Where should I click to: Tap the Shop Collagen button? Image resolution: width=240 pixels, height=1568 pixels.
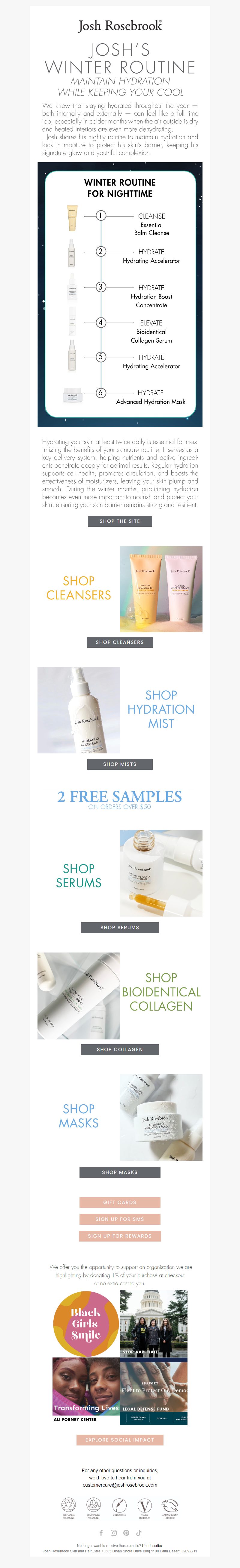click(120, 1049)
